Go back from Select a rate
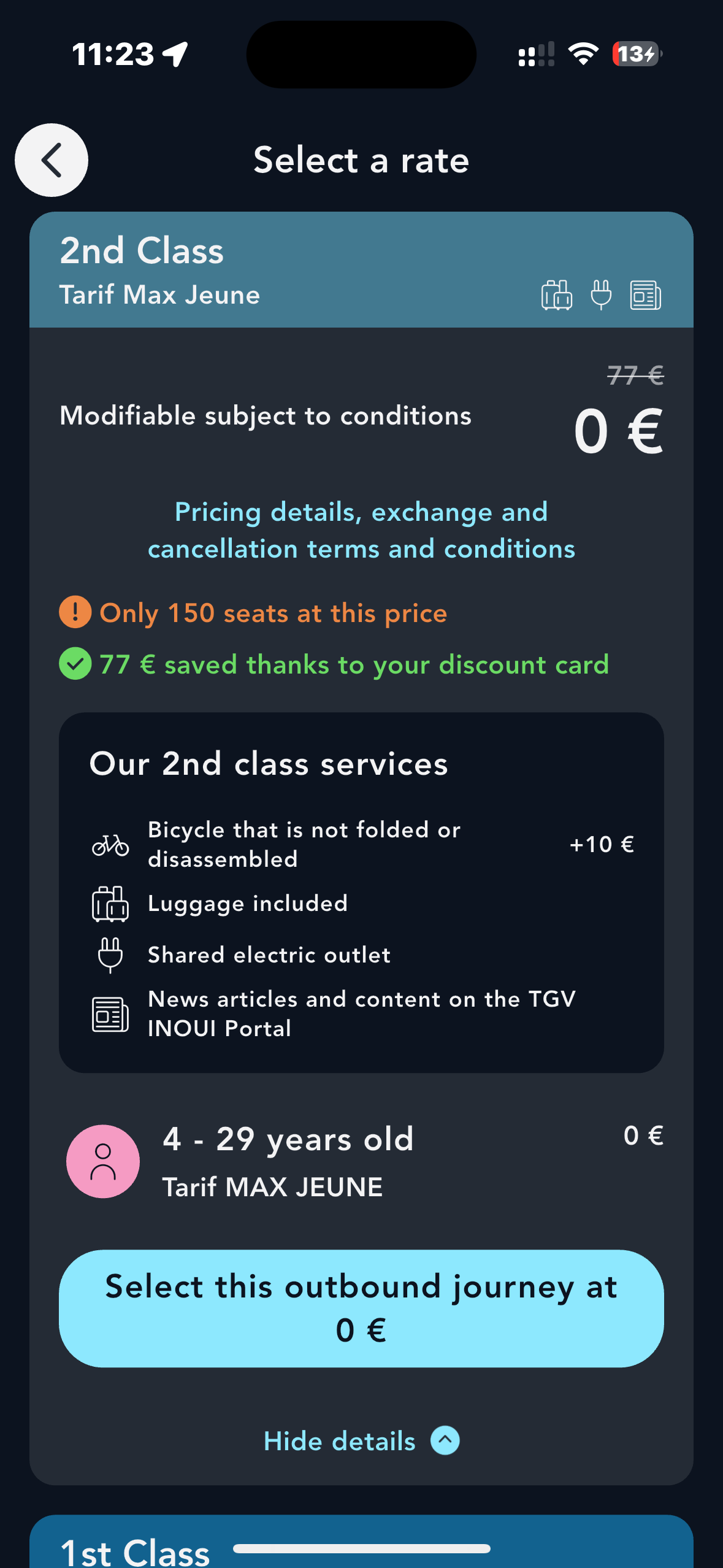723x1568 pixels. pos(52,160)
